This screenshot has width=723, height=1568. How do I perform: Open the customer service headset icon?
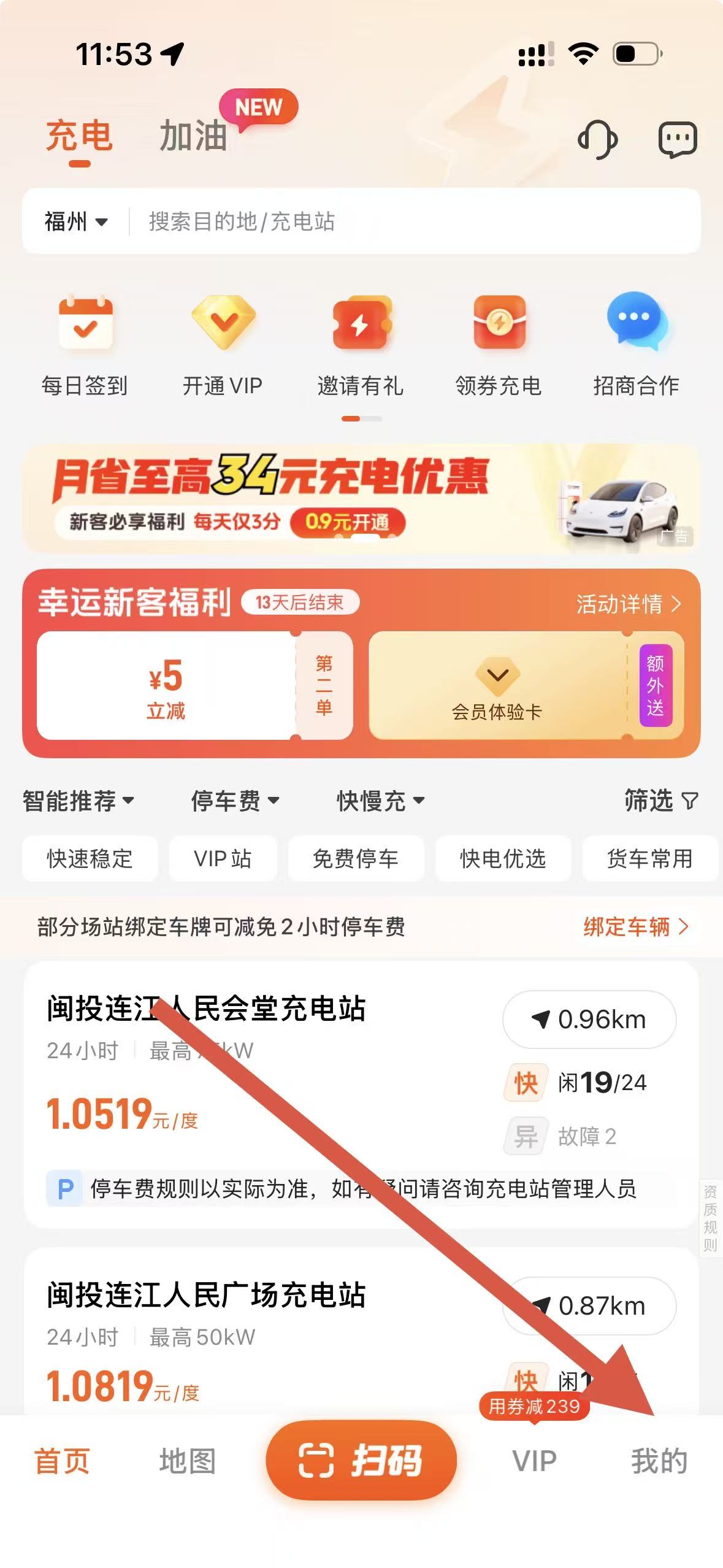click(597, 139)
